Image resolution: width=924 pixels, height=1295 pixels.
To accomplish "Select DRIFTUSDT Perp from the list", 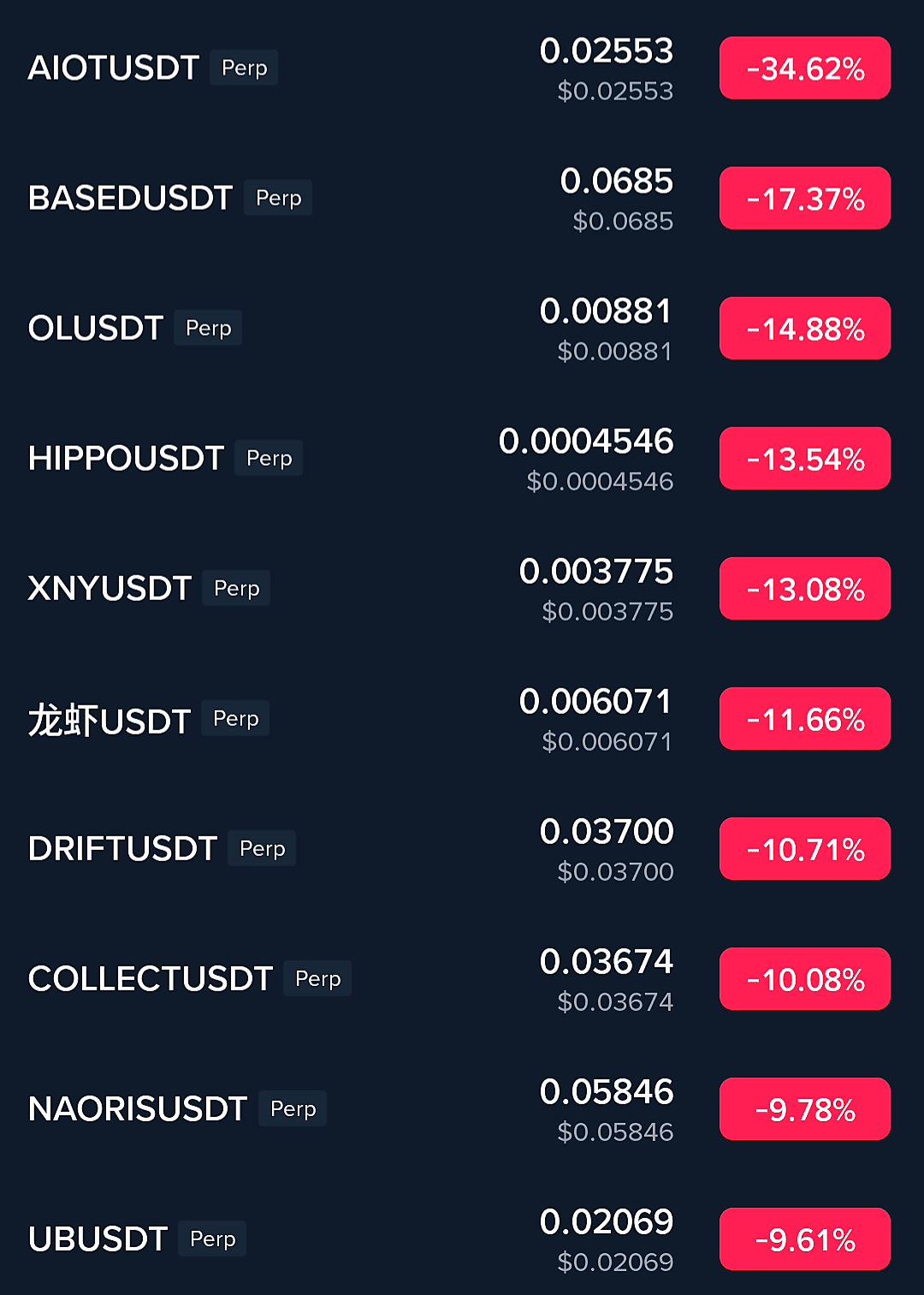I will tap(123, 849).
